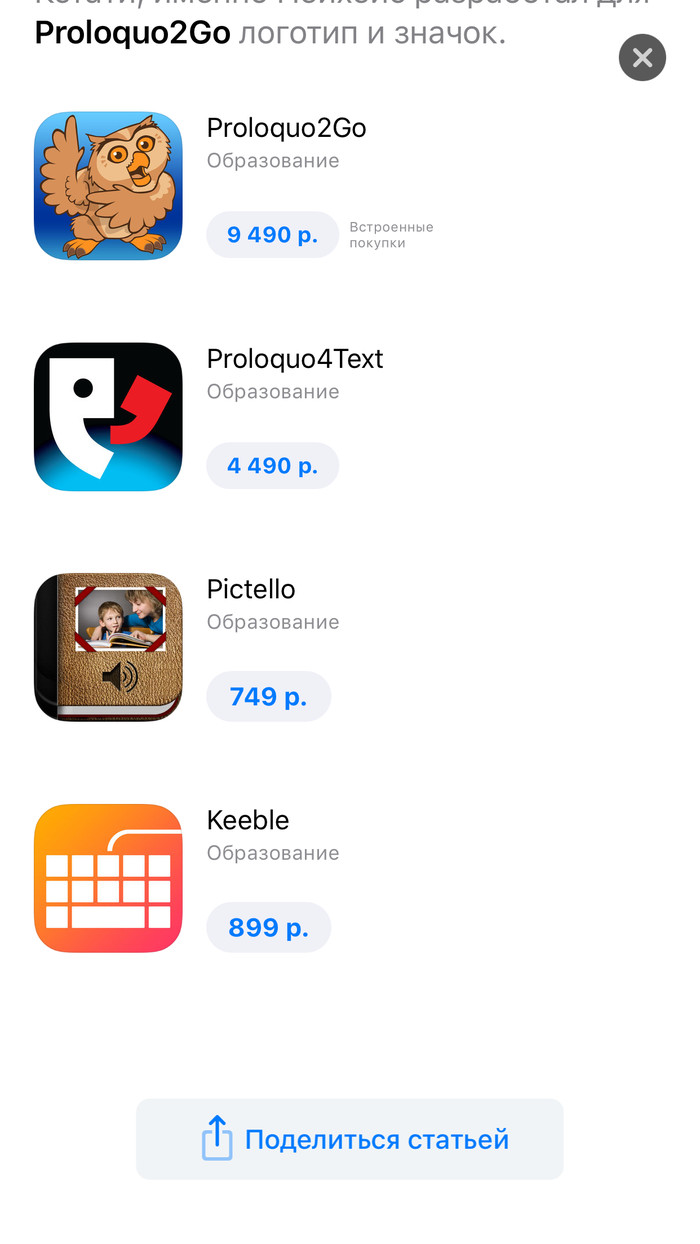This screenshot has width=700, height=1244.
Task: Buy Proloquo4Text for 4 490 р.
Action: [x=272, y=466]
